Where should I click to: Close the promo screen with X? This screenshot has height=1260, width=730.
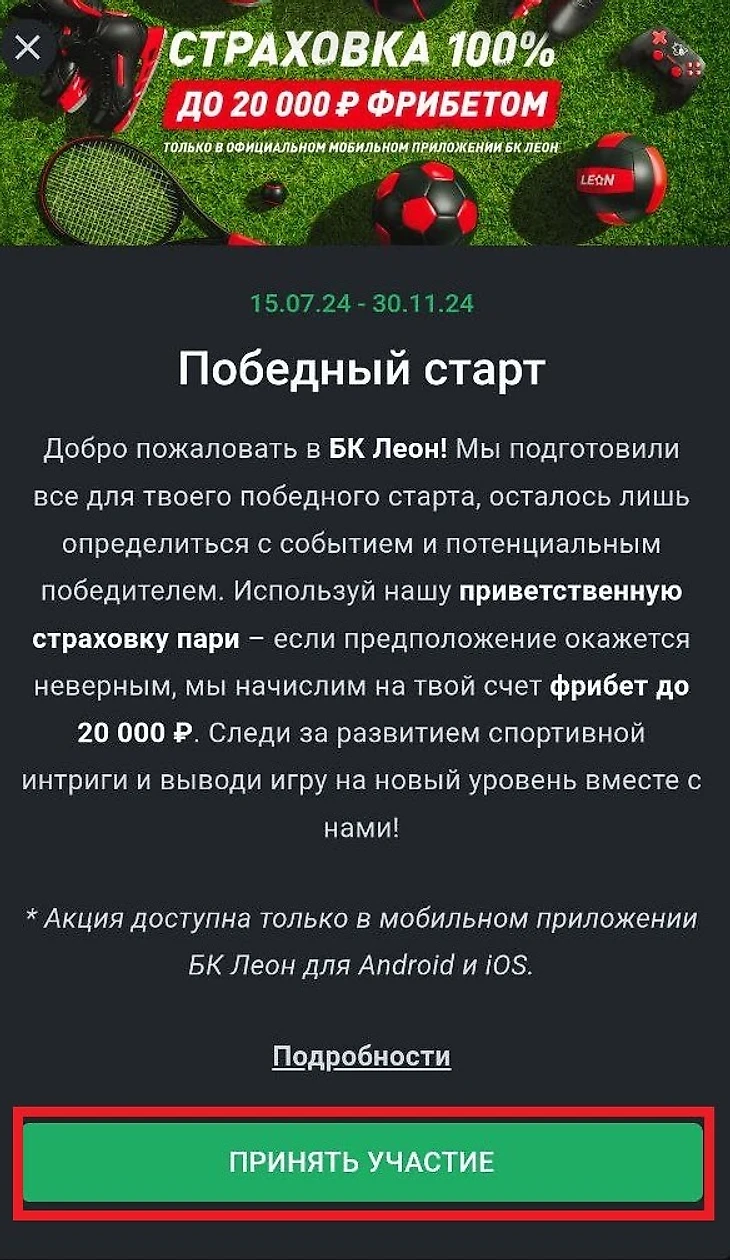pos(27,47)
